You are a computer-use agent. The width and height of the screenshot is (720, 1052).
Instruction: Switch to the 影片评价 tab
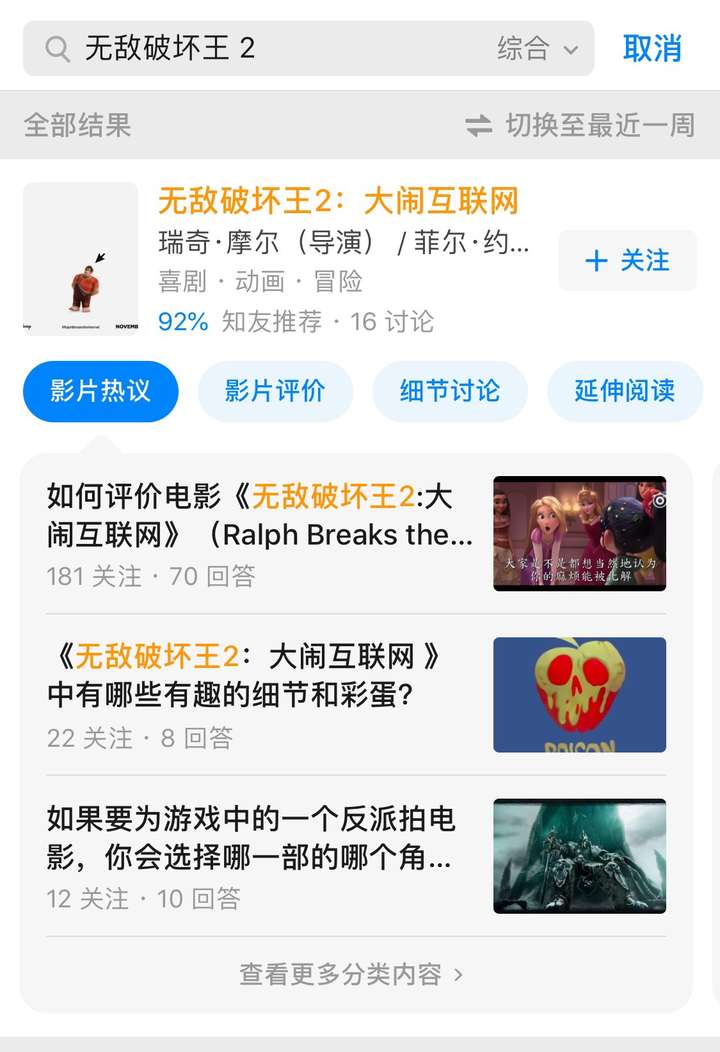(275, 391)
